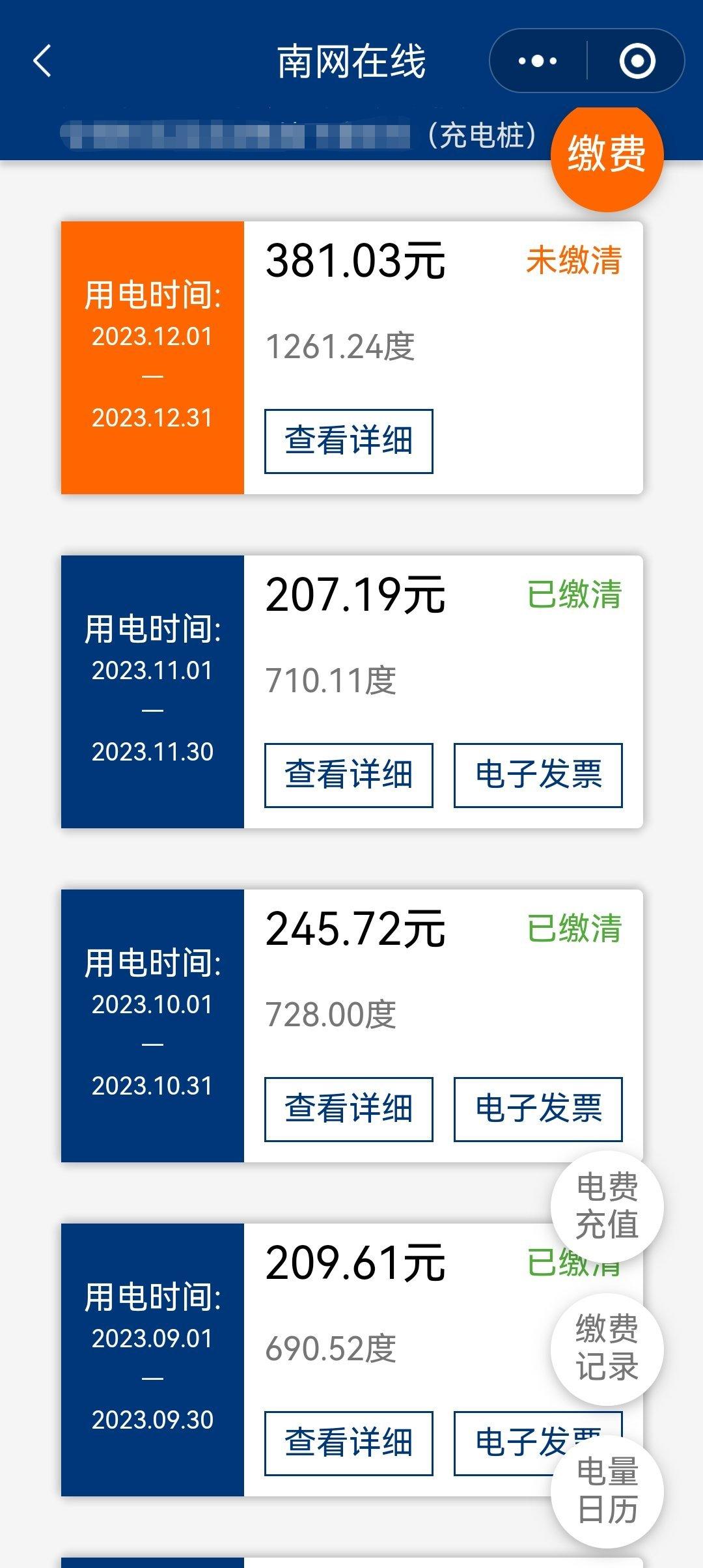Open the mini program three-dot menu

point(538,61)
